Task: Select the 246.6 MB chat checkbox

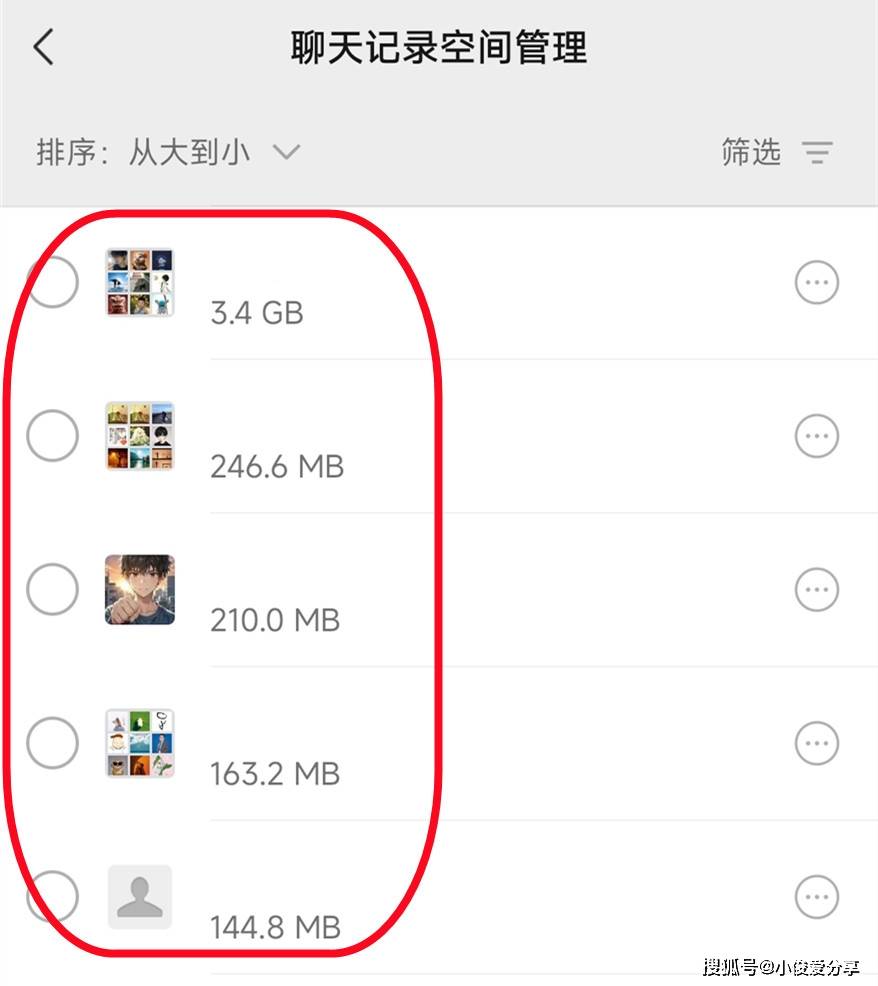Action: click(x=52, y=436)
